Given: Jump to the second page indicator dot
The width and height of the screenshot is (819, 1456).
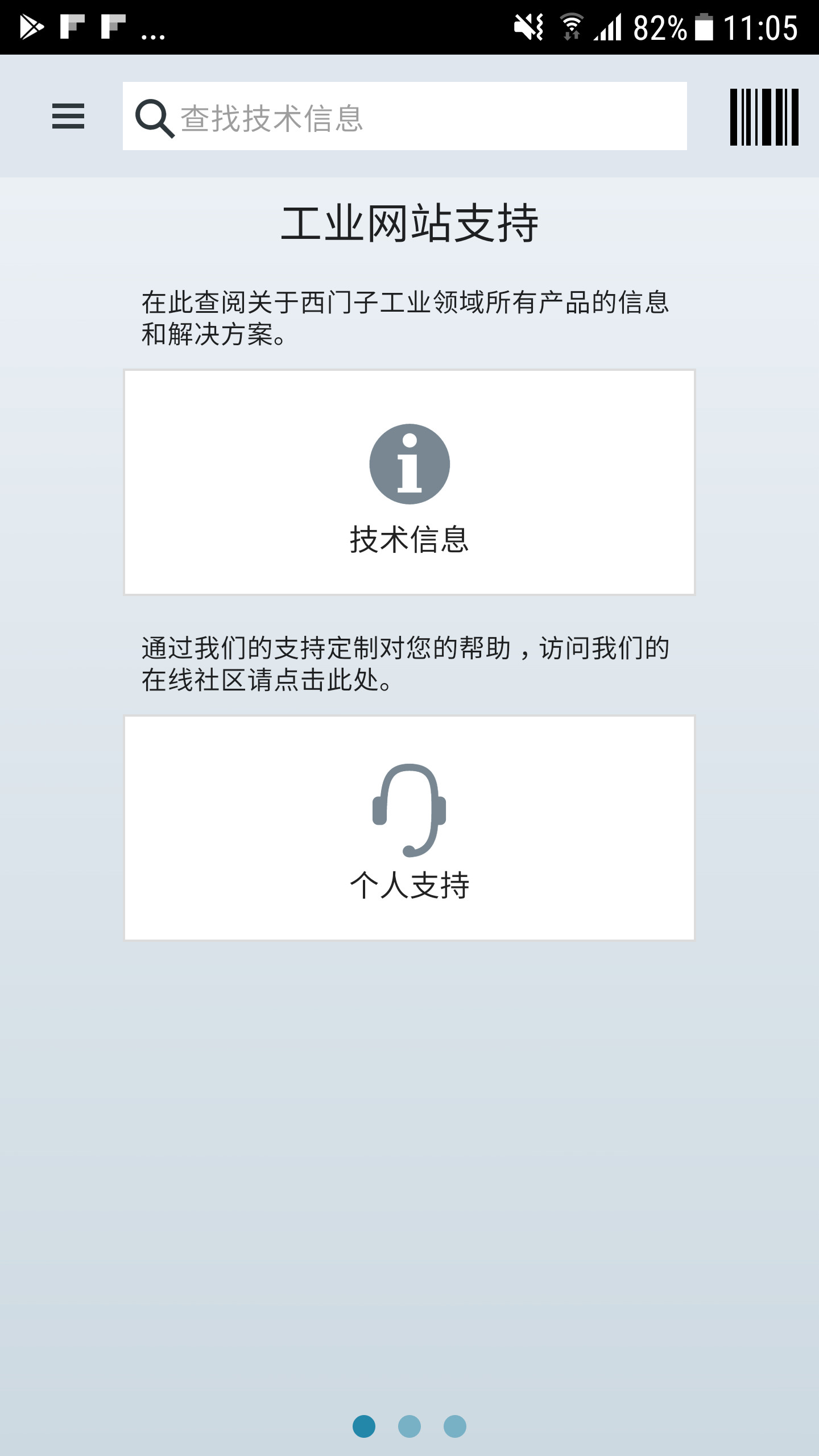Looking at the screenshot, I should 409,1426.
